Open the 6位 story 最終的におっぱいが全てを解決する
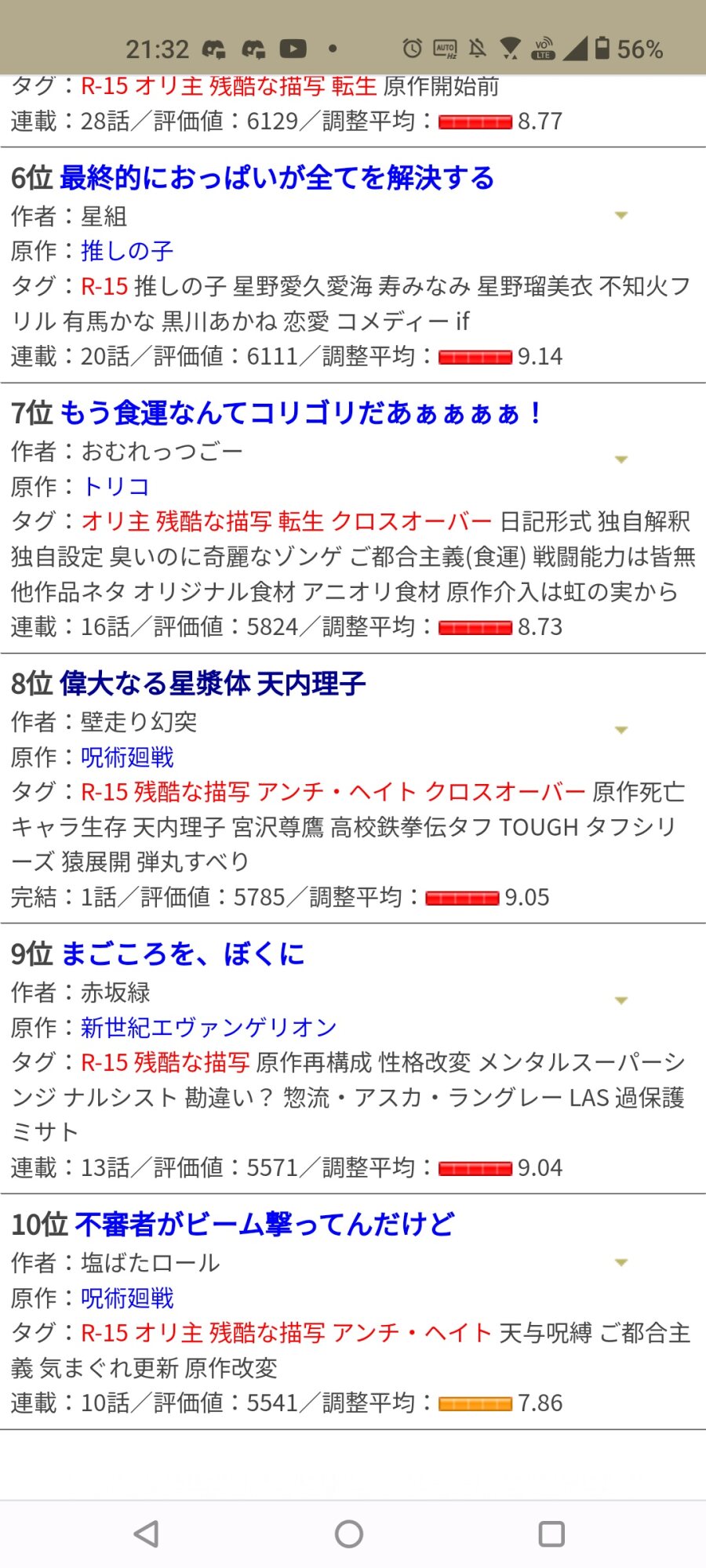This screenshot has height=1568, width=706. pos(277,178)
